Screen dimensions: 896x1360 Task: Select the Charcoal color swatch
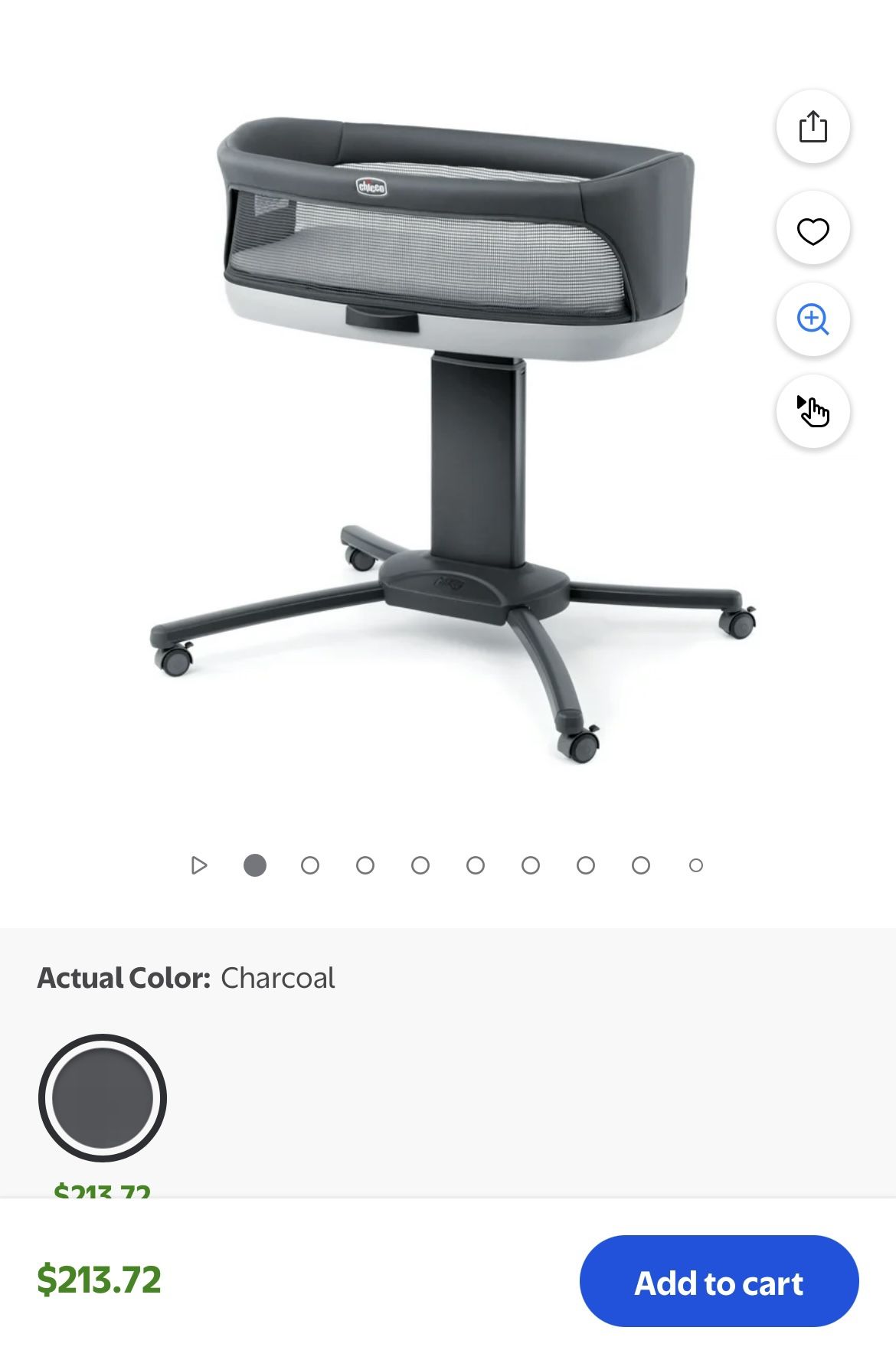(x=103, y=1097)
